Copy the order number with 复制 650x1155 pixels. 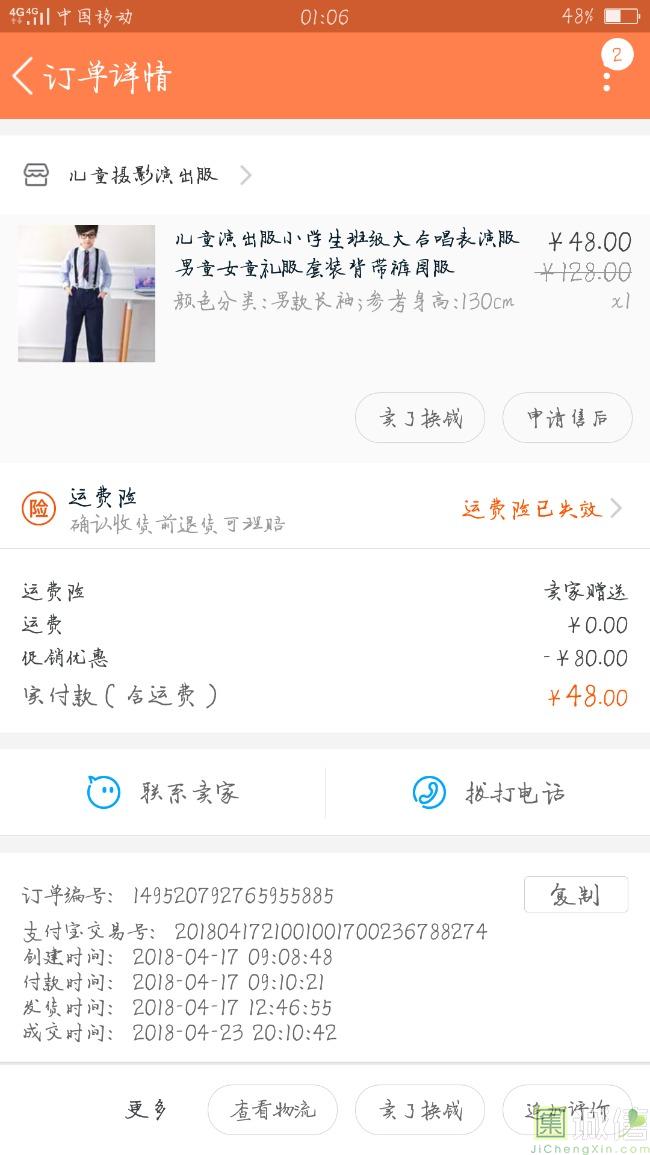(575, 895)
